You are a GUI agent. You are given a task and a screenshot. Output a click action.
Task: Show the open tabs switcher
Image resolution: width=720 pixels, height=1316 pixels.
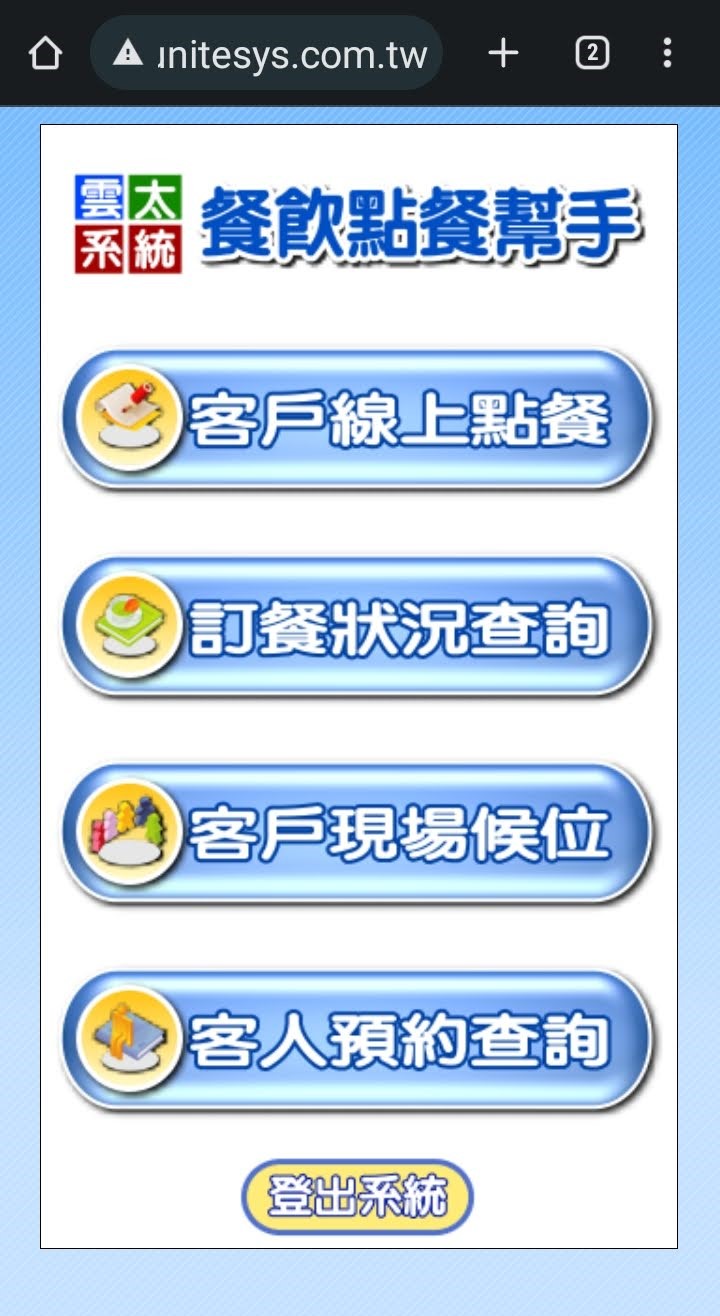(592, 53)
